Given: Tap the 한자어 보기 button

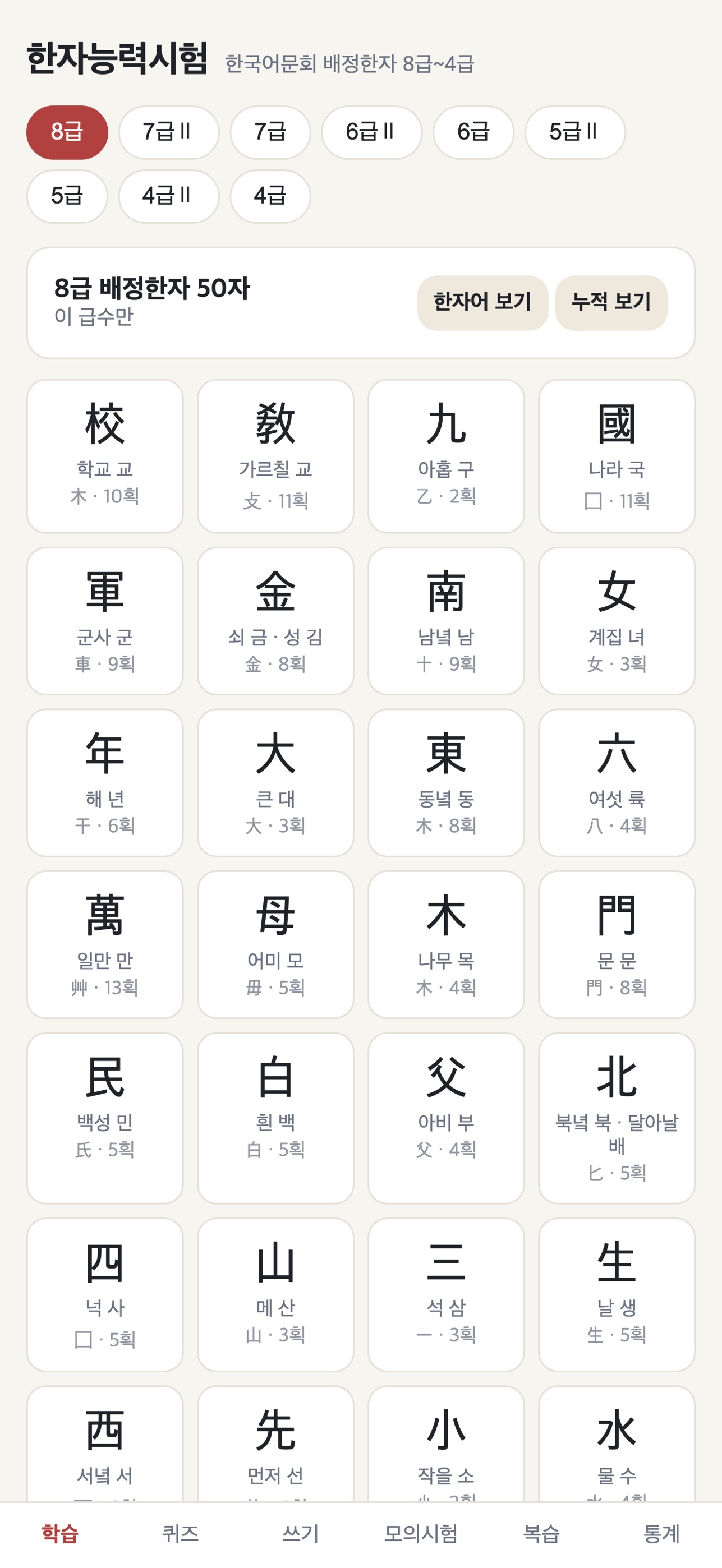Looking at the screenshot, I should [x=482, y=302].
